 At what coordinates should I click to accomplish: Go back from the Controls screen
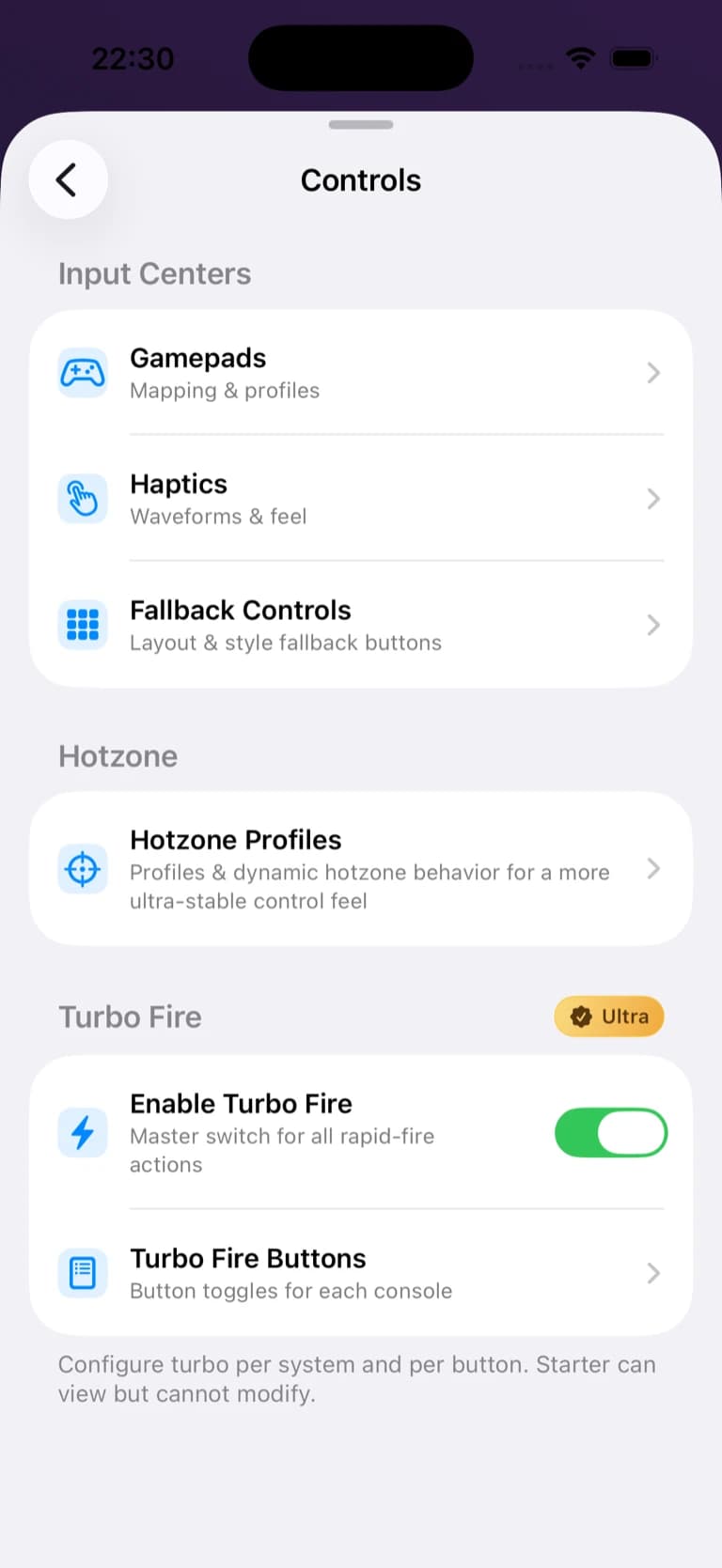(x=68, y=179)
